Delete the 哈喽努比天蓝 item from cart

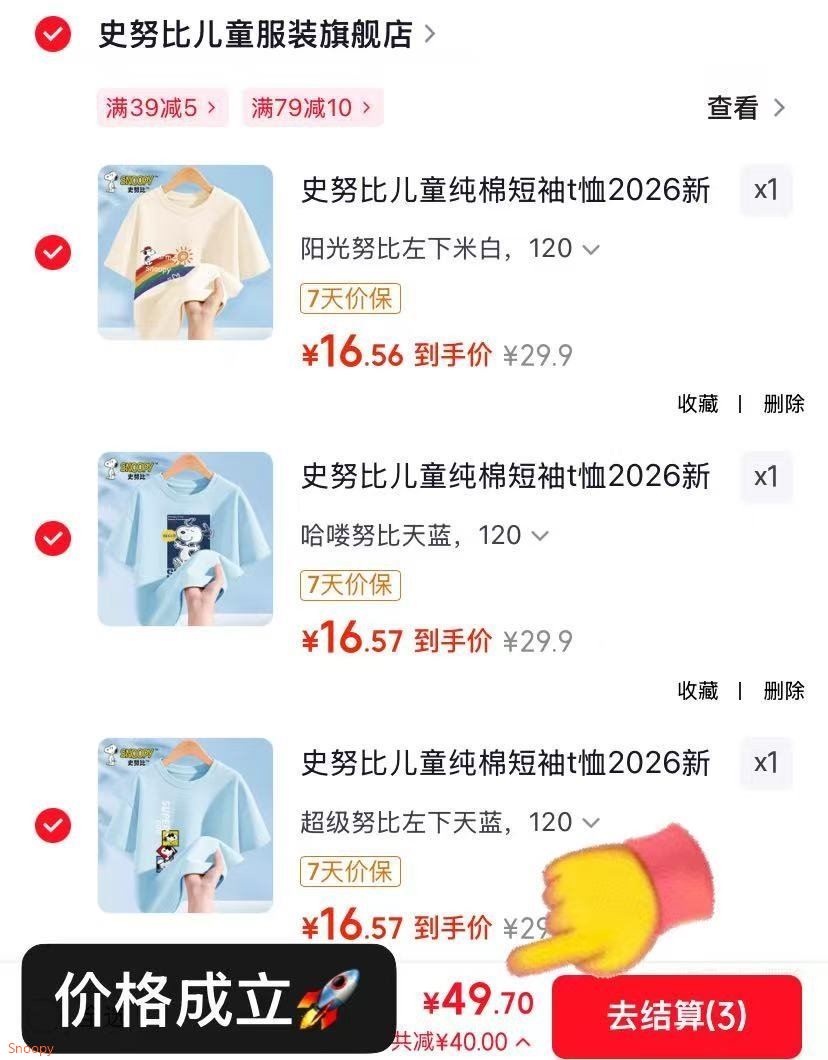point(784,691)
